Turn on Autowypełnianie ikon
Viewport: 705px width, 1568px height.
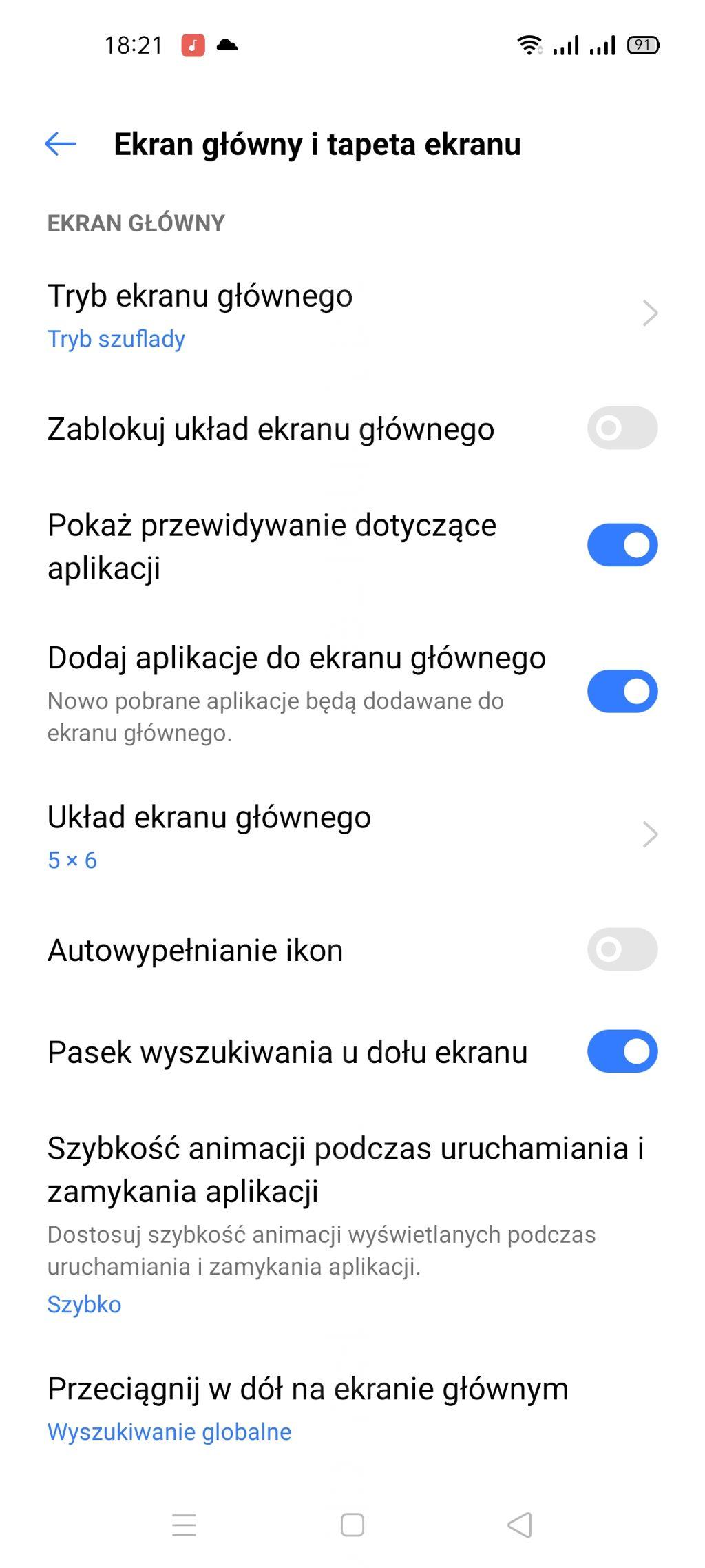[622, 949]
